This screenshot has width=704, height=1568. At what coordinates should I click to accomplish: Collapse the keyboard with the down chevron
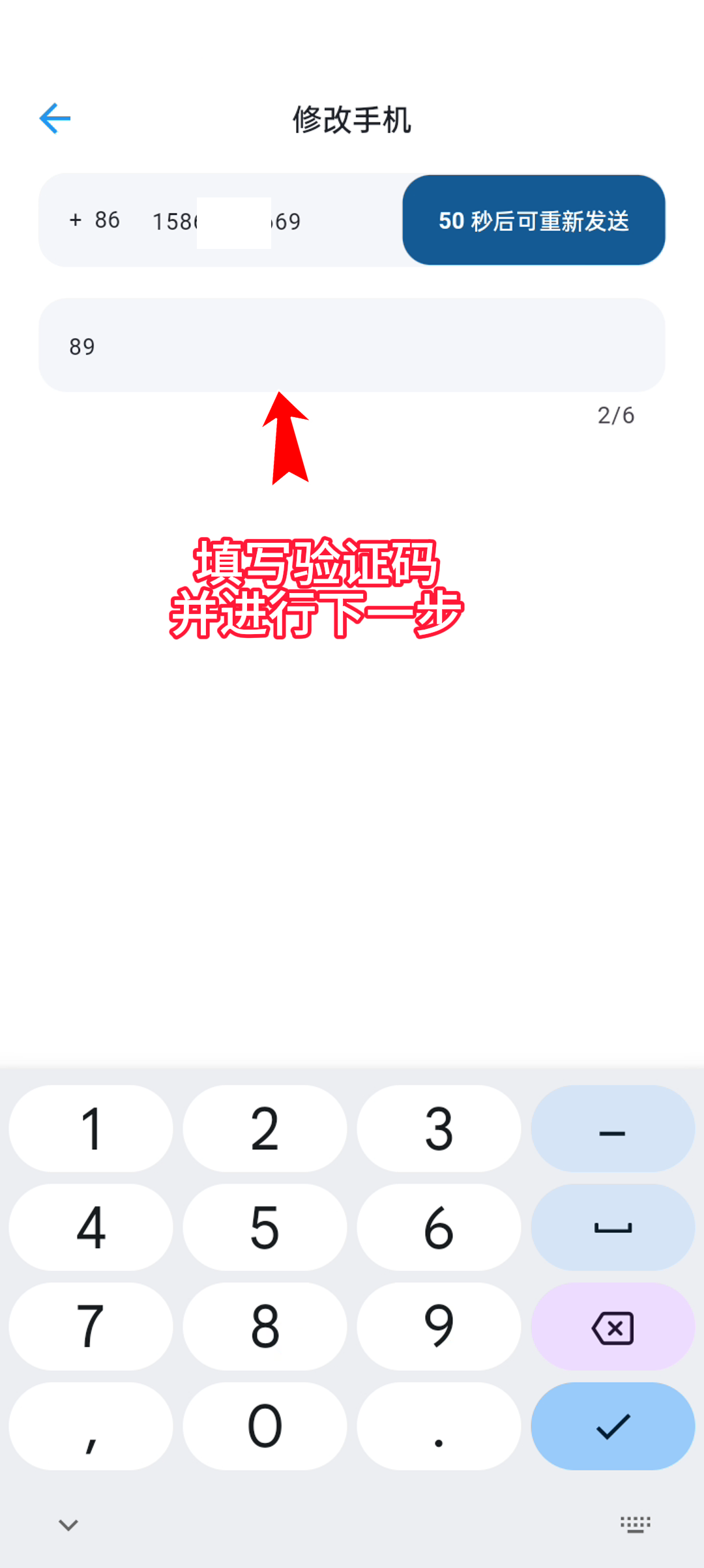click(68, 1525)
